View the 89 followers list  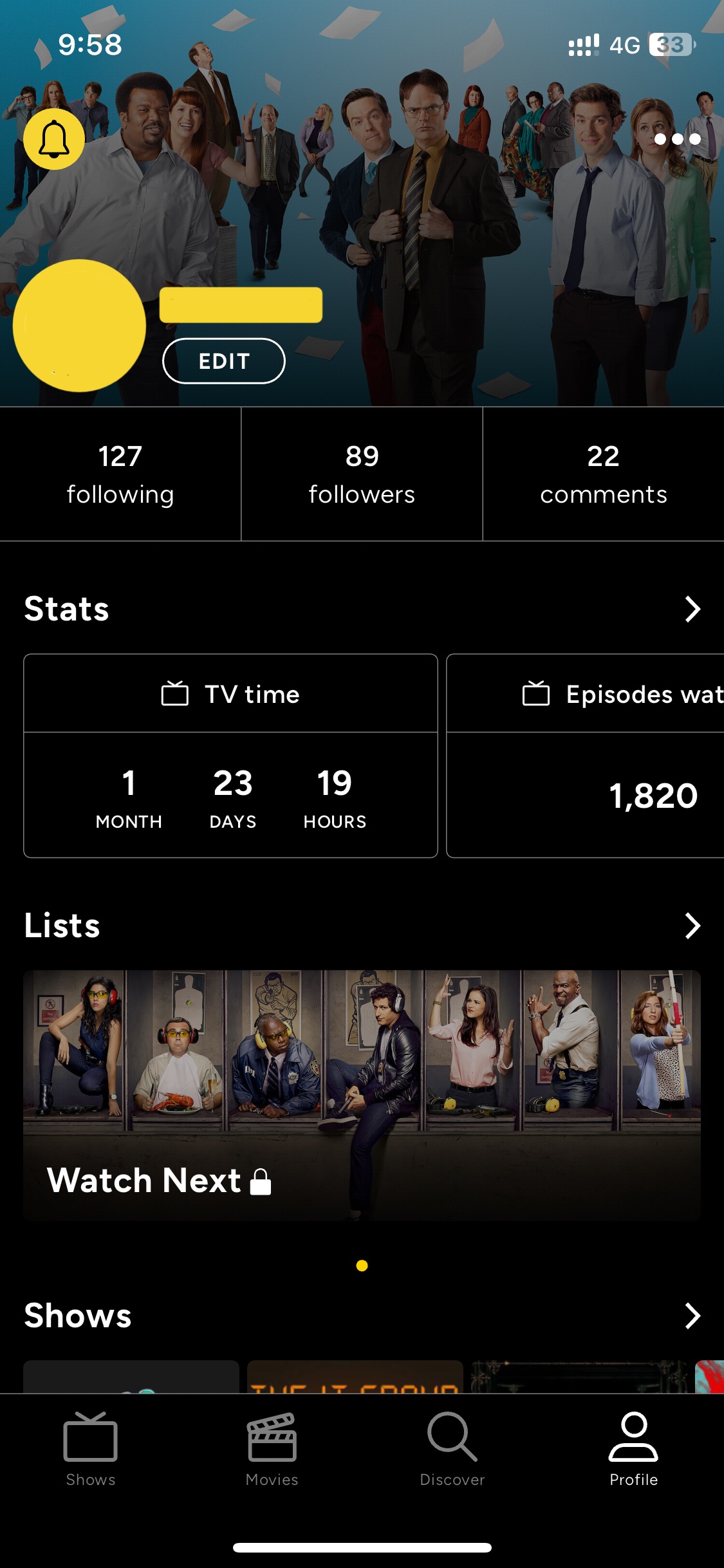[362, 474]
